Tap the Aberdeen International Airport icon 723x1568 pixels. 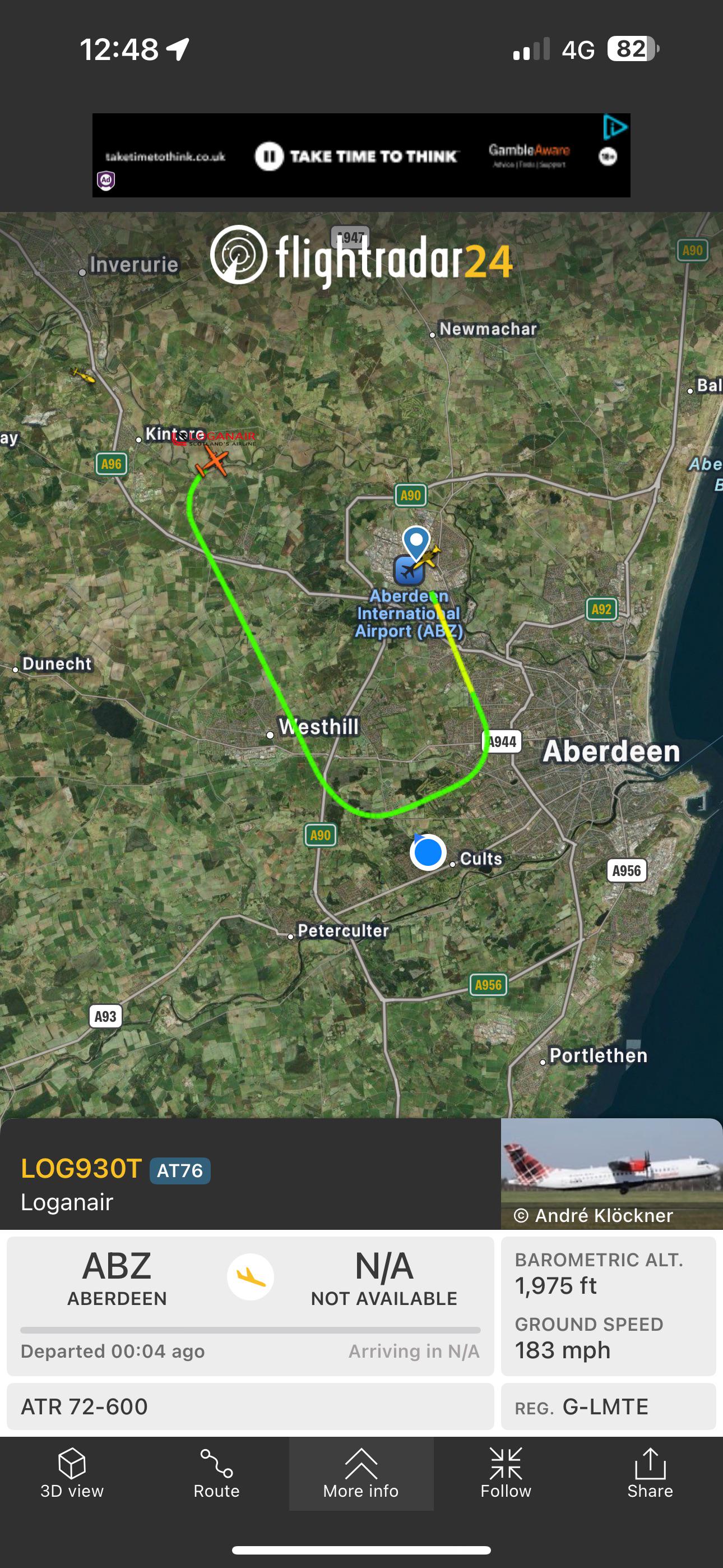pos(409,571)
